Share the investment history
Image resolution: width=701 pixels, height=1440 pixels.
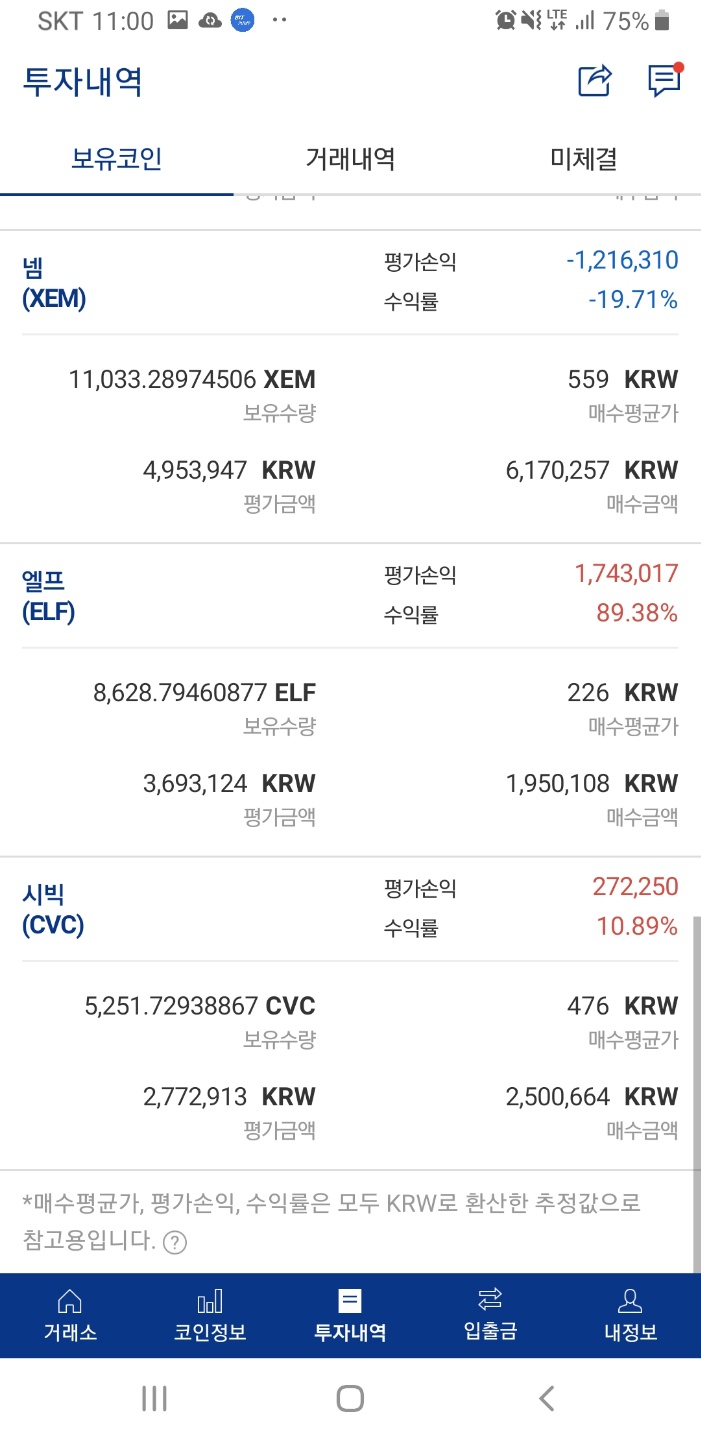[594, 81]
